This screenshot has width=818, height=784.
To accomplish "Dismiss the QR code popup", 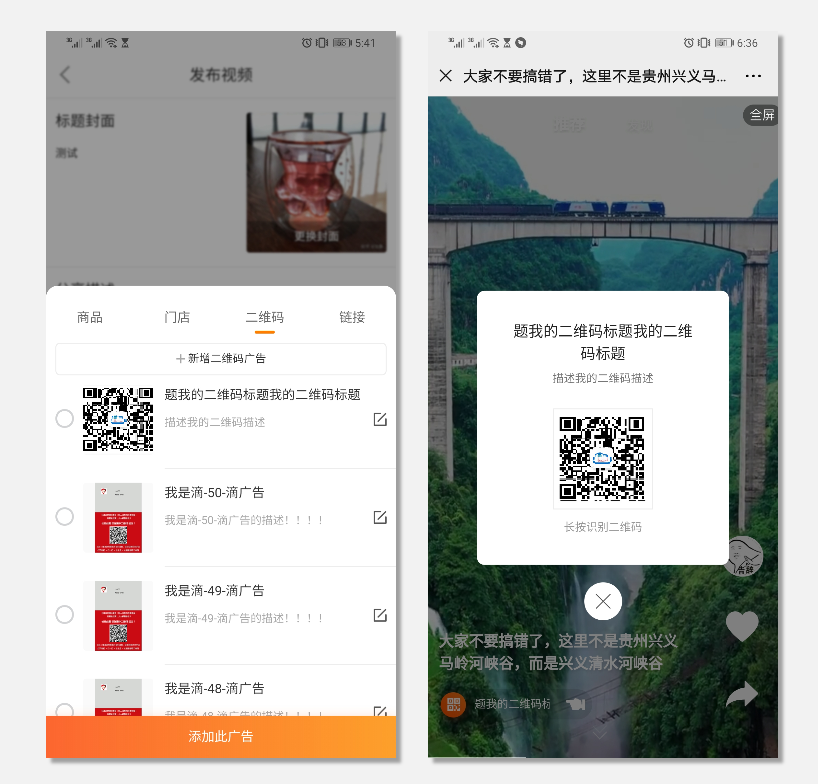I will tap(603, 601).
